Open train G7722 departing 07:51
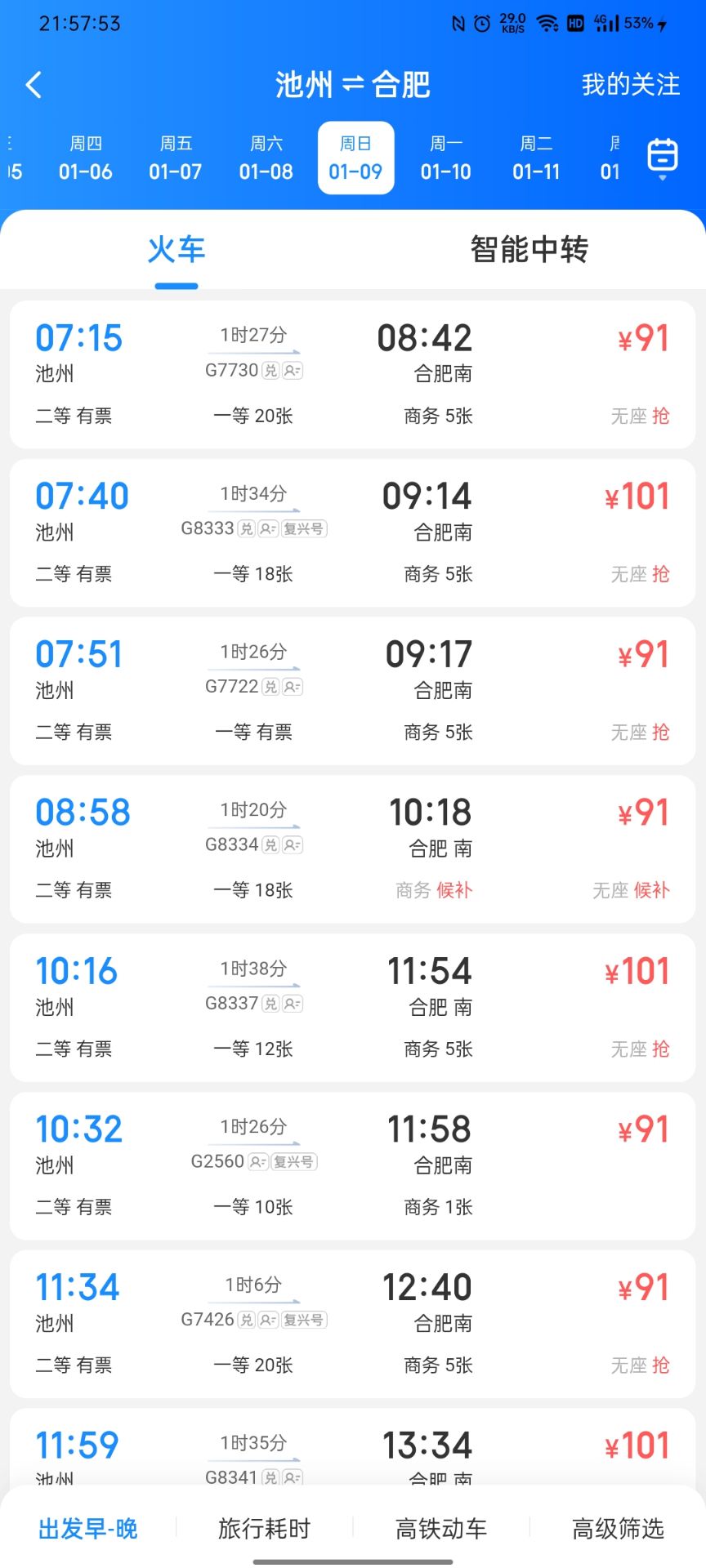Viewport: 706px width, 1568px height. (x=352, y=691)
